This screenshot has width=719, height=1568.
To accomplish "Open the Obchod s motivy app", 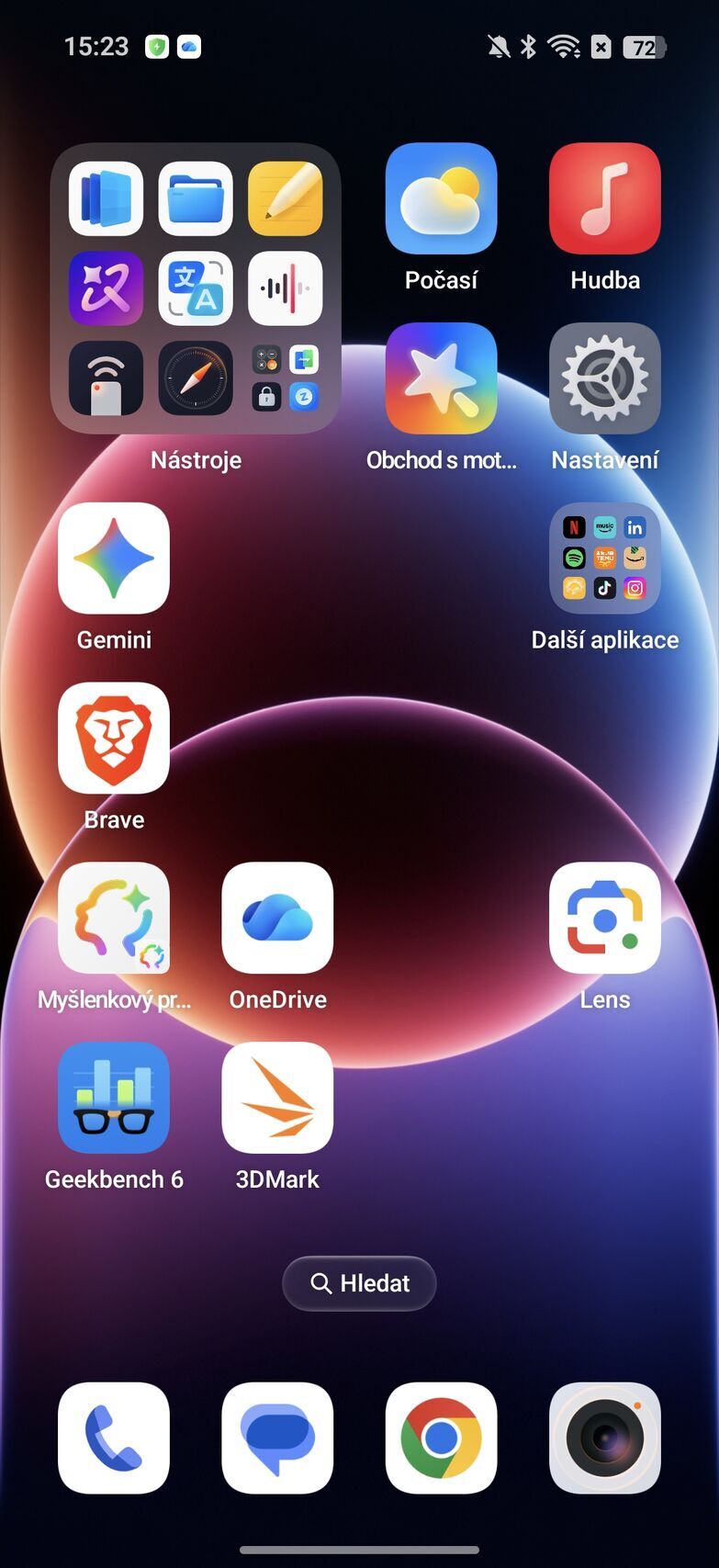I will tap(441, 378).
